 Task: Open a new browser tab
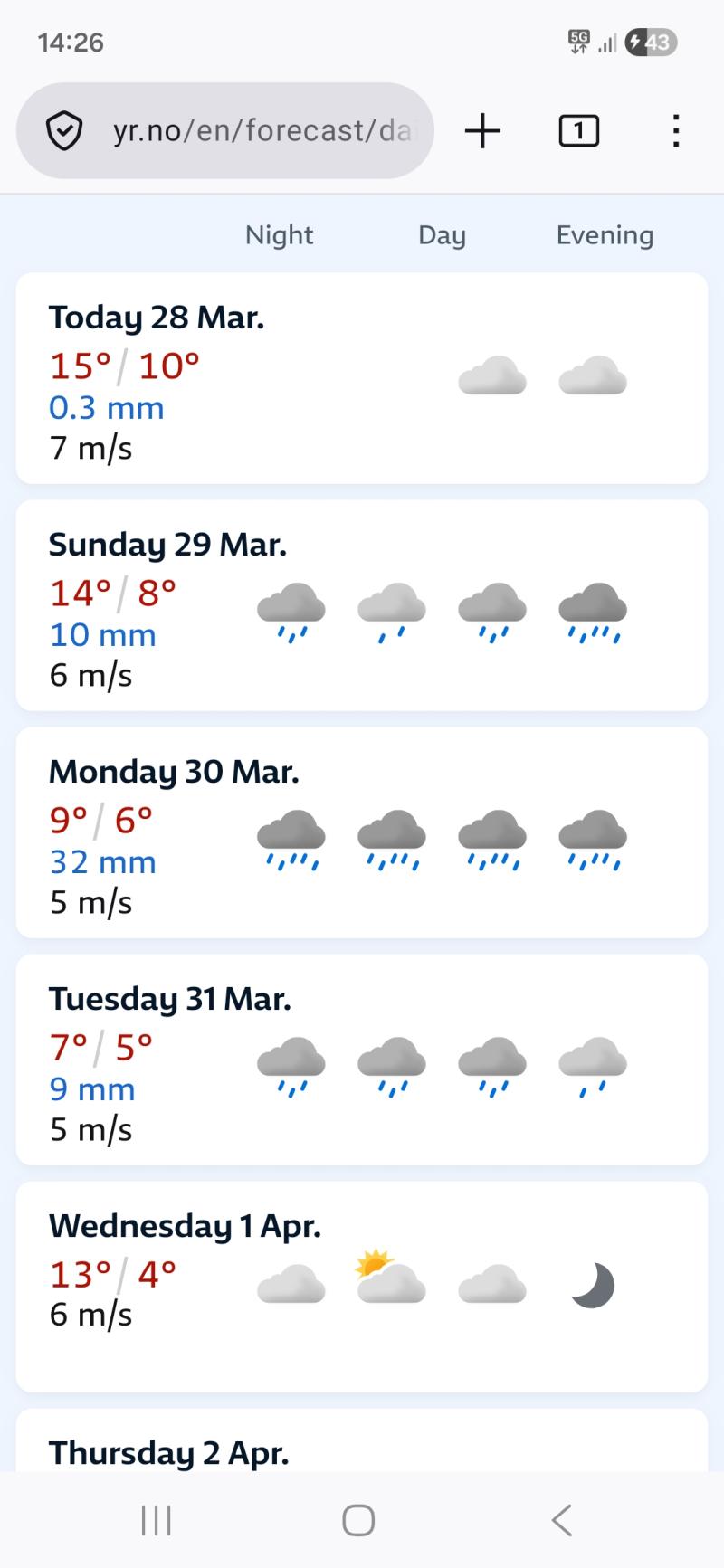(x=482, y=131)
